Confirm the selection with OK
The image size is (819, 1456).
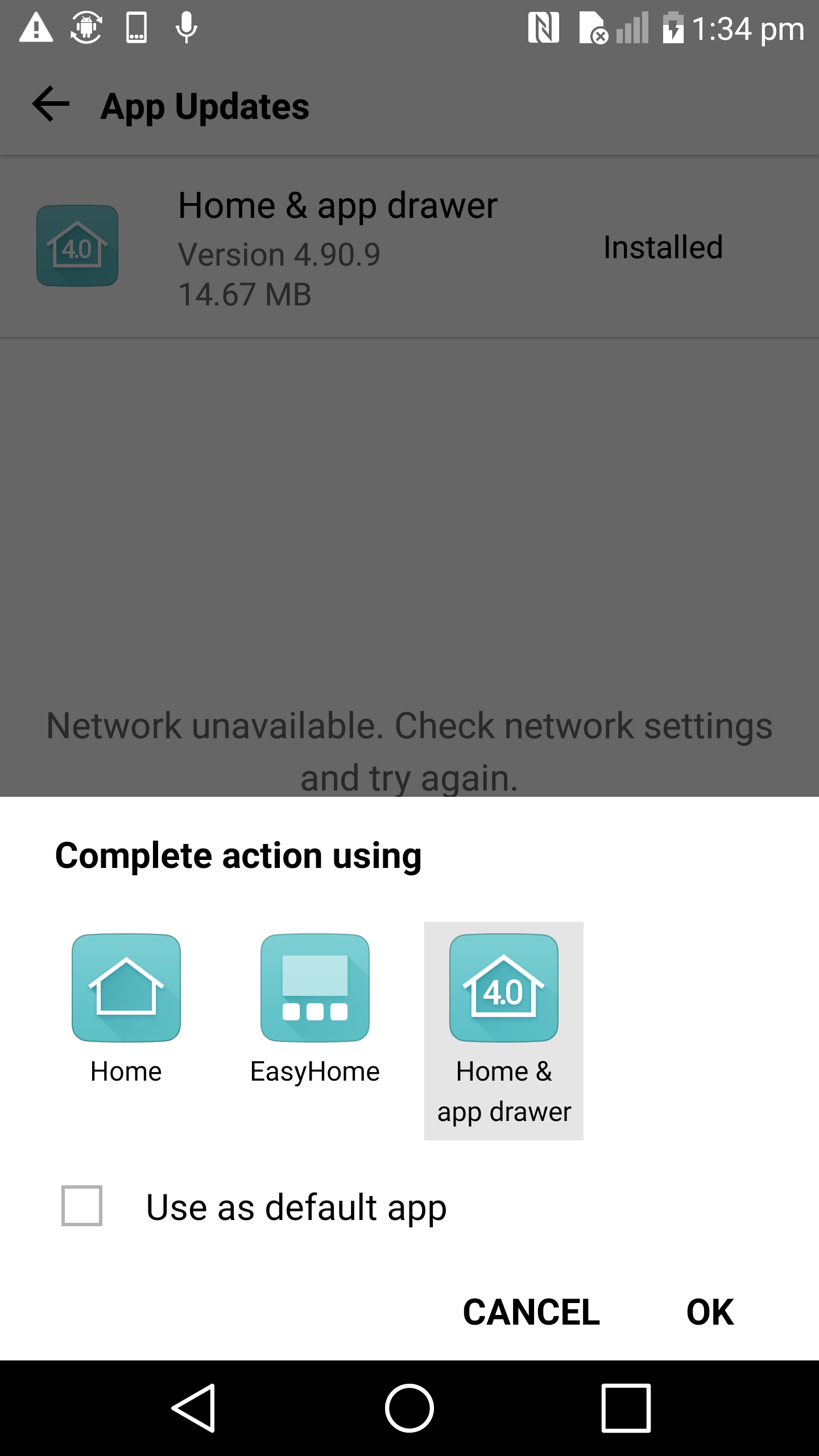click(710, 1312)
